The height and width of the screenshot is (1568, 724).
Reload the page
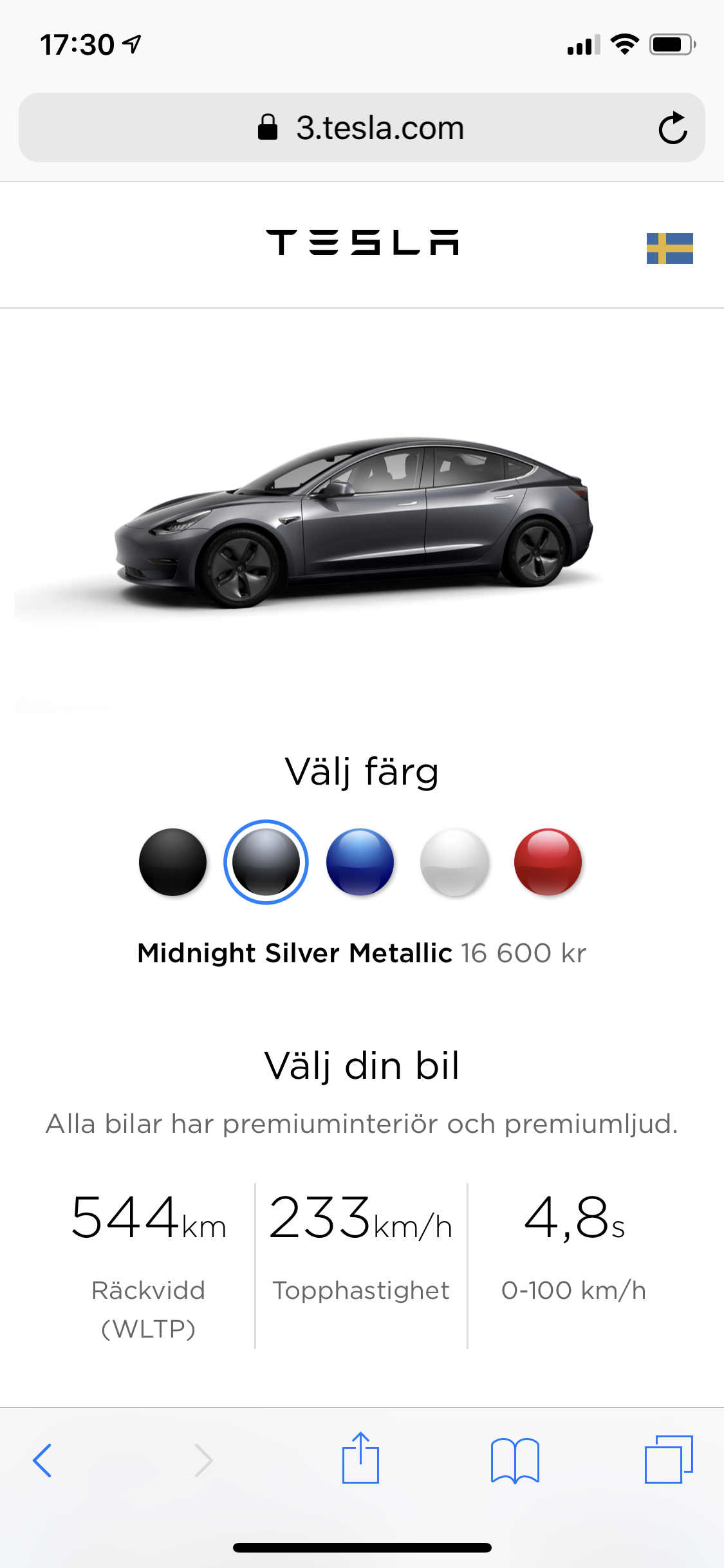(673, 128)
